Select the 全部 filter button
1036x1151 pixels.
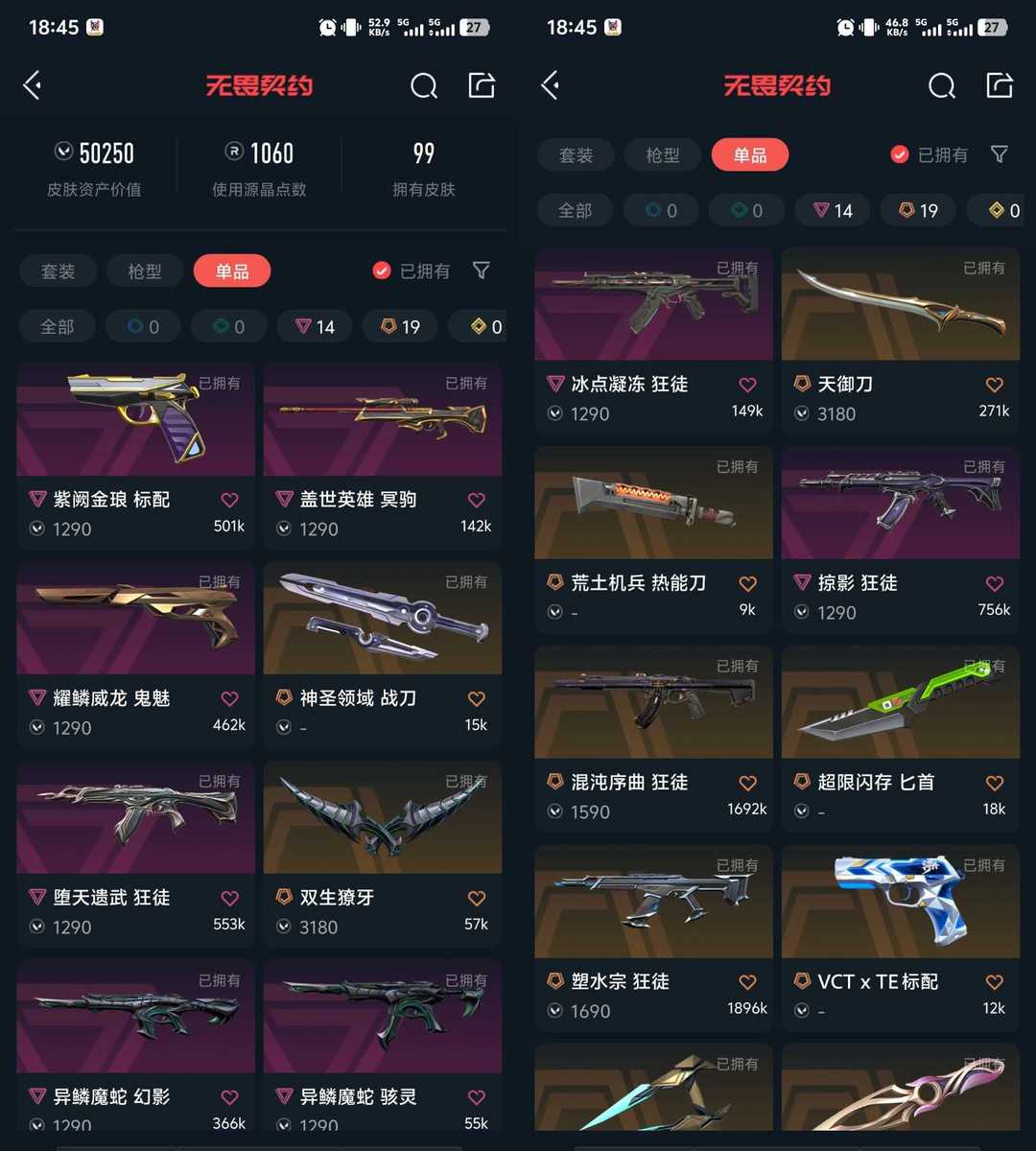(57, 326)
